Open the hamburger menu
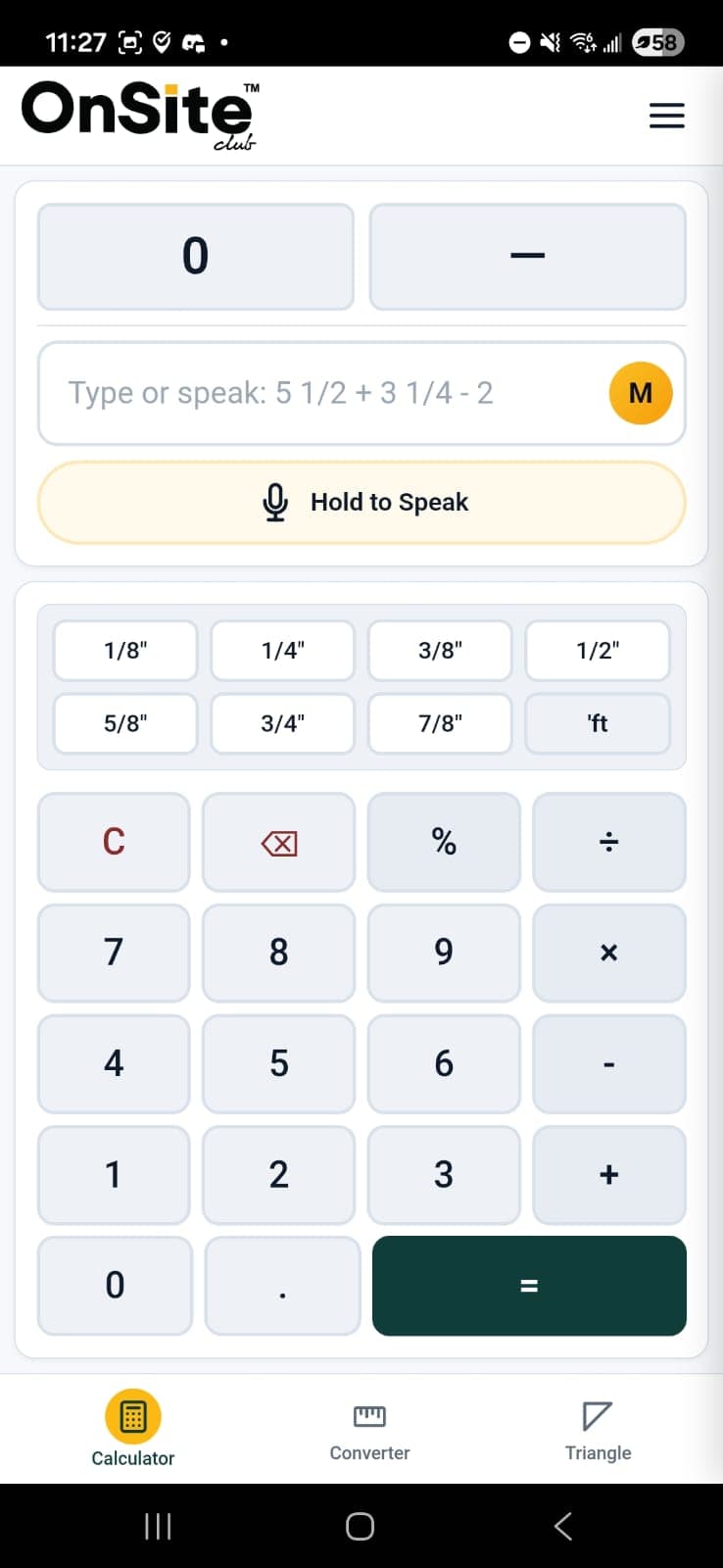The width and height of the screenshot is (723, 1568). (x=666, y=116)
